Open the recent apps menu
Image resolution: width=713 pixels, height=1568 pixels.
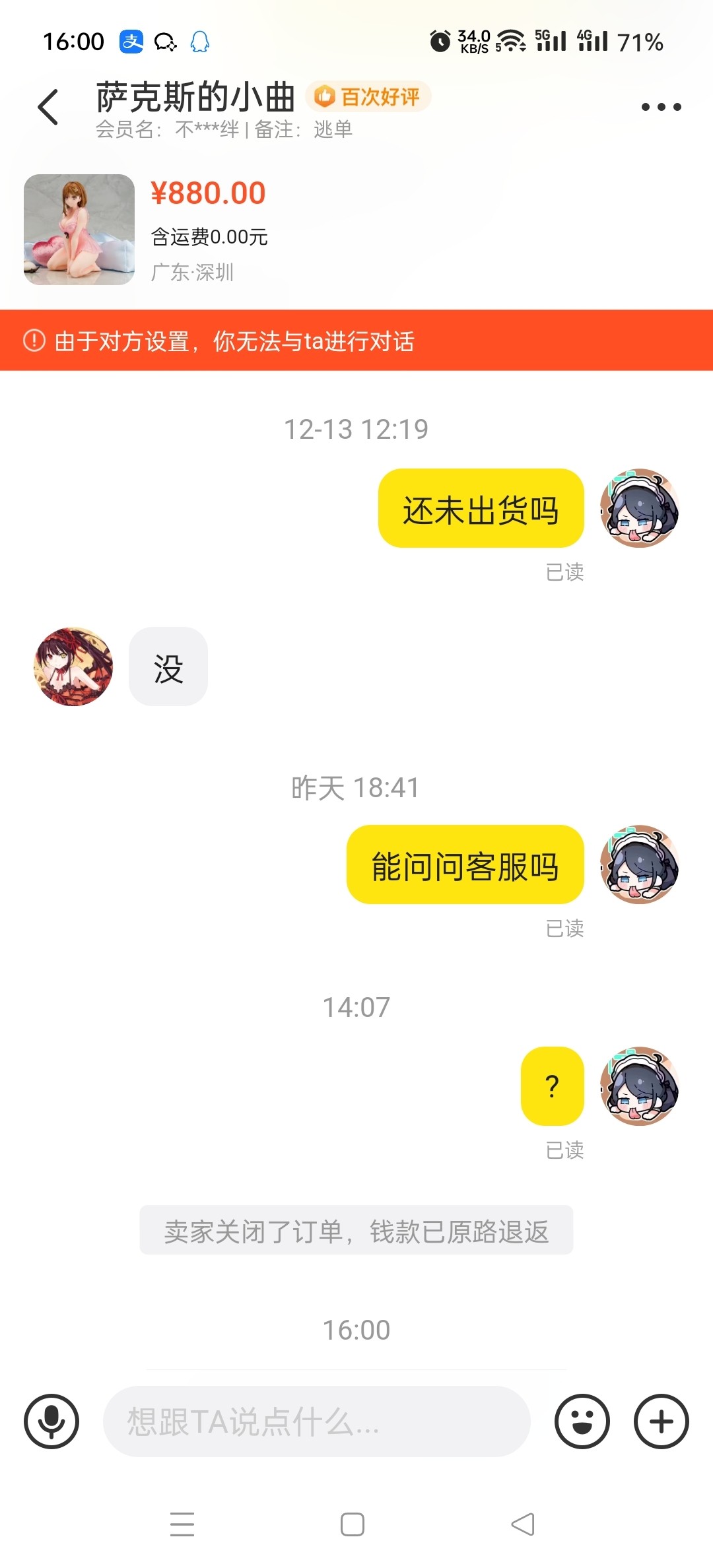point(182,1524)
